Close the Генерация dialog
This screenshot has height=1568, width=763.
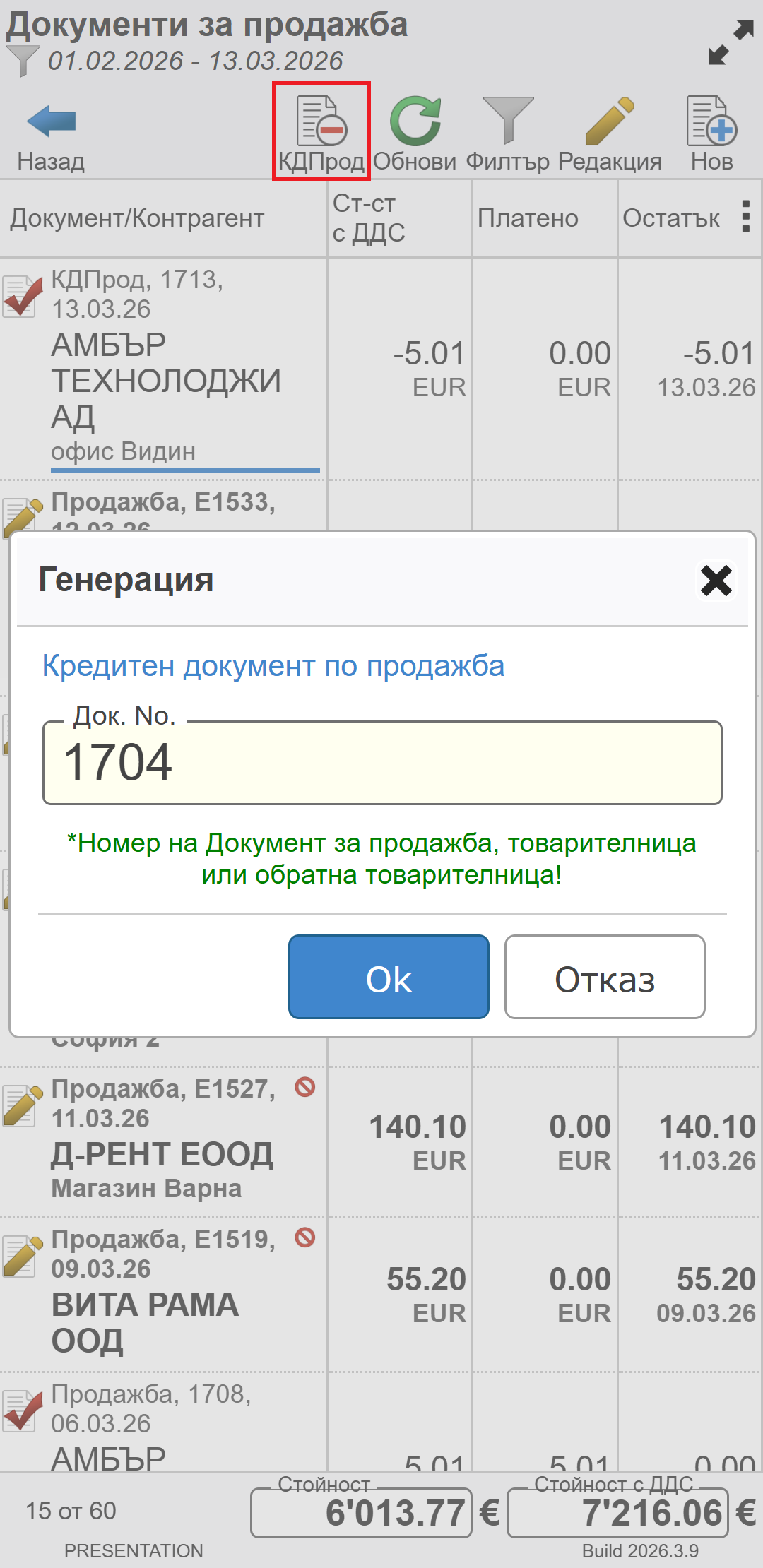click(716, 581)
